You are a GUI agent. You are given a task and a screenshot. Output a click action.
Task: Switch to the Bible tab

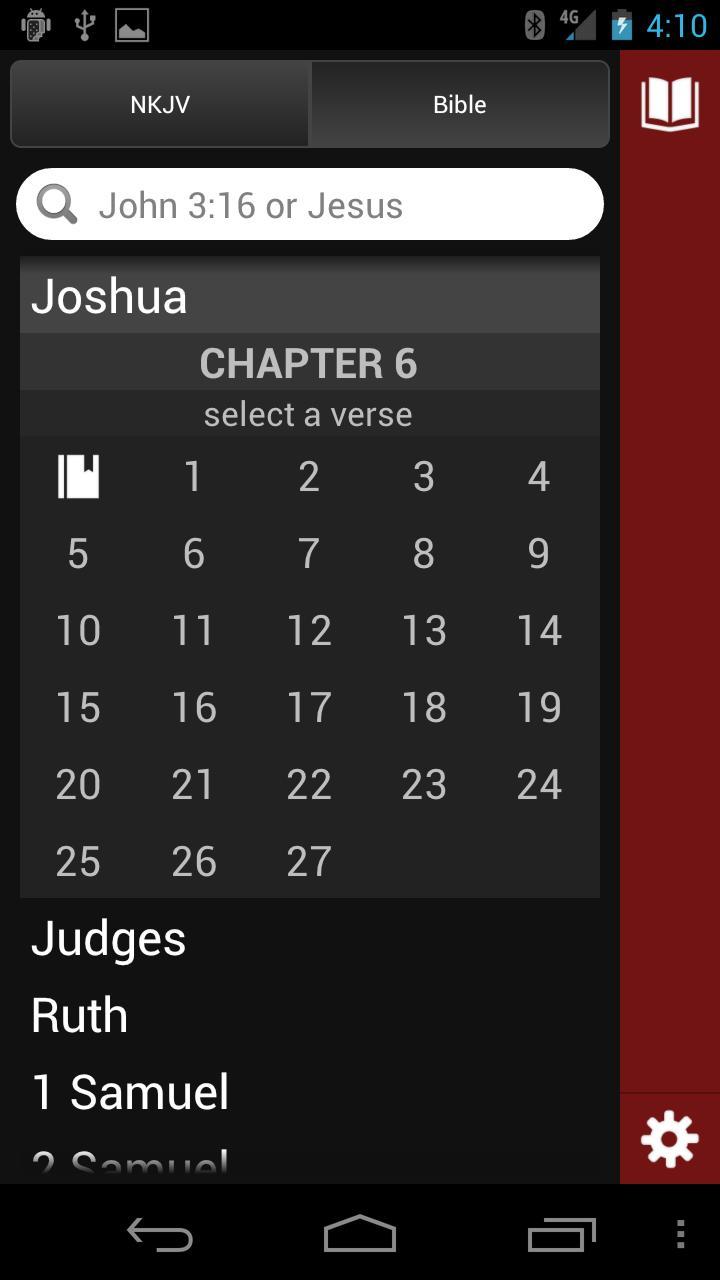pyautogui.click(x=458, y=103)
